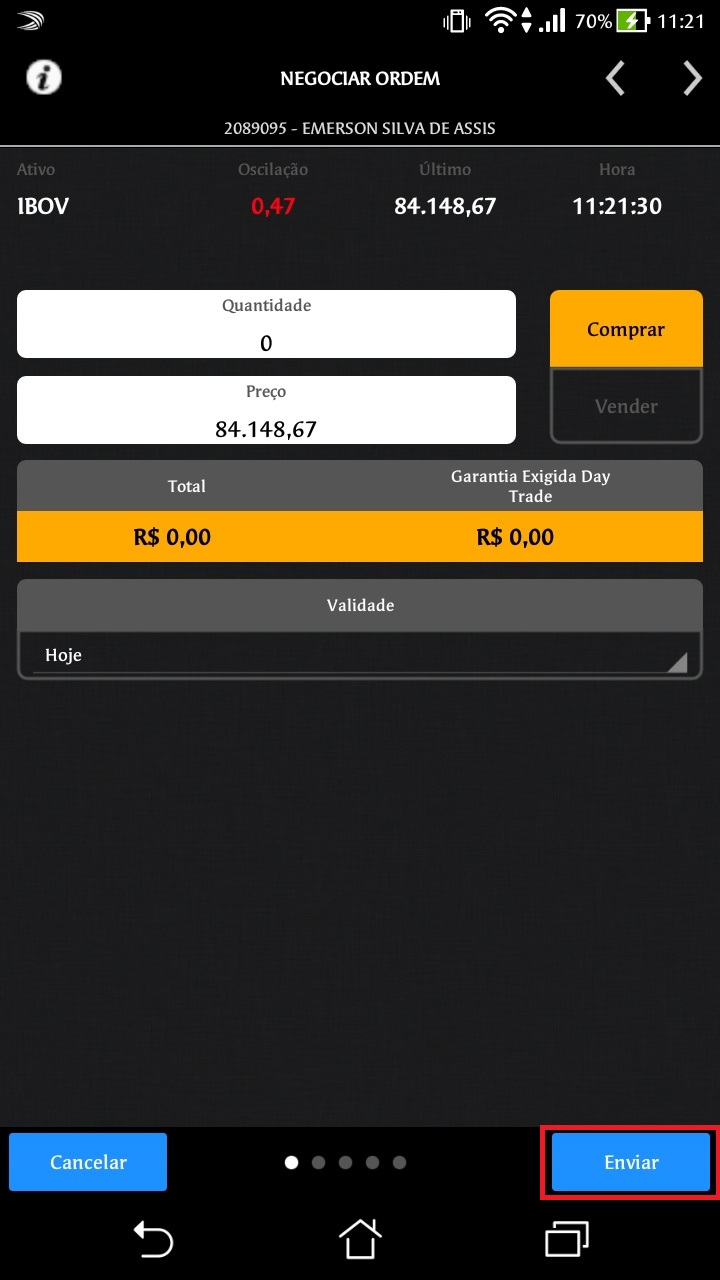Send the order with Enviar
The width and height of the screenshot is (720, 1280).
coord(631,1162)
